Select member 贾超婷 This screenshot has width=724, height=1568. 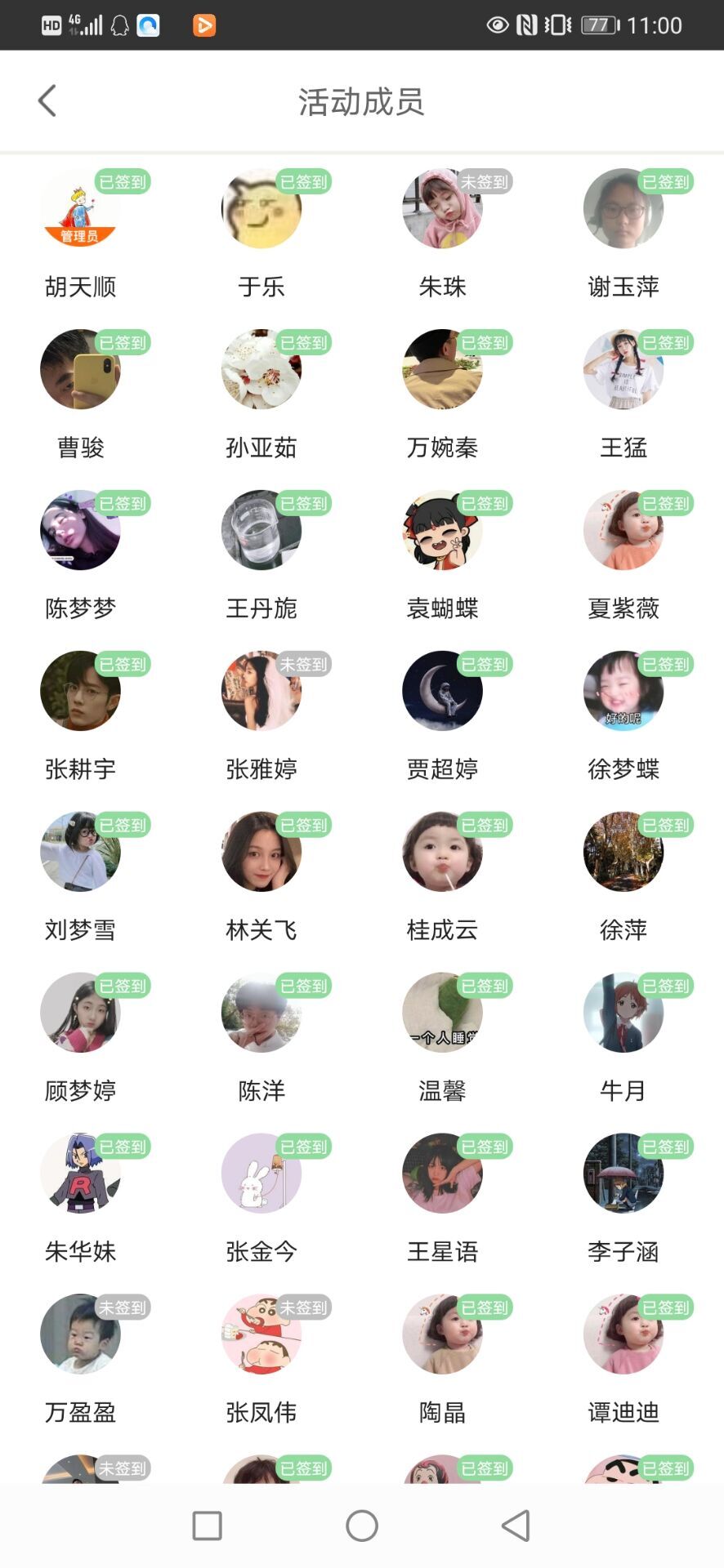442,691
